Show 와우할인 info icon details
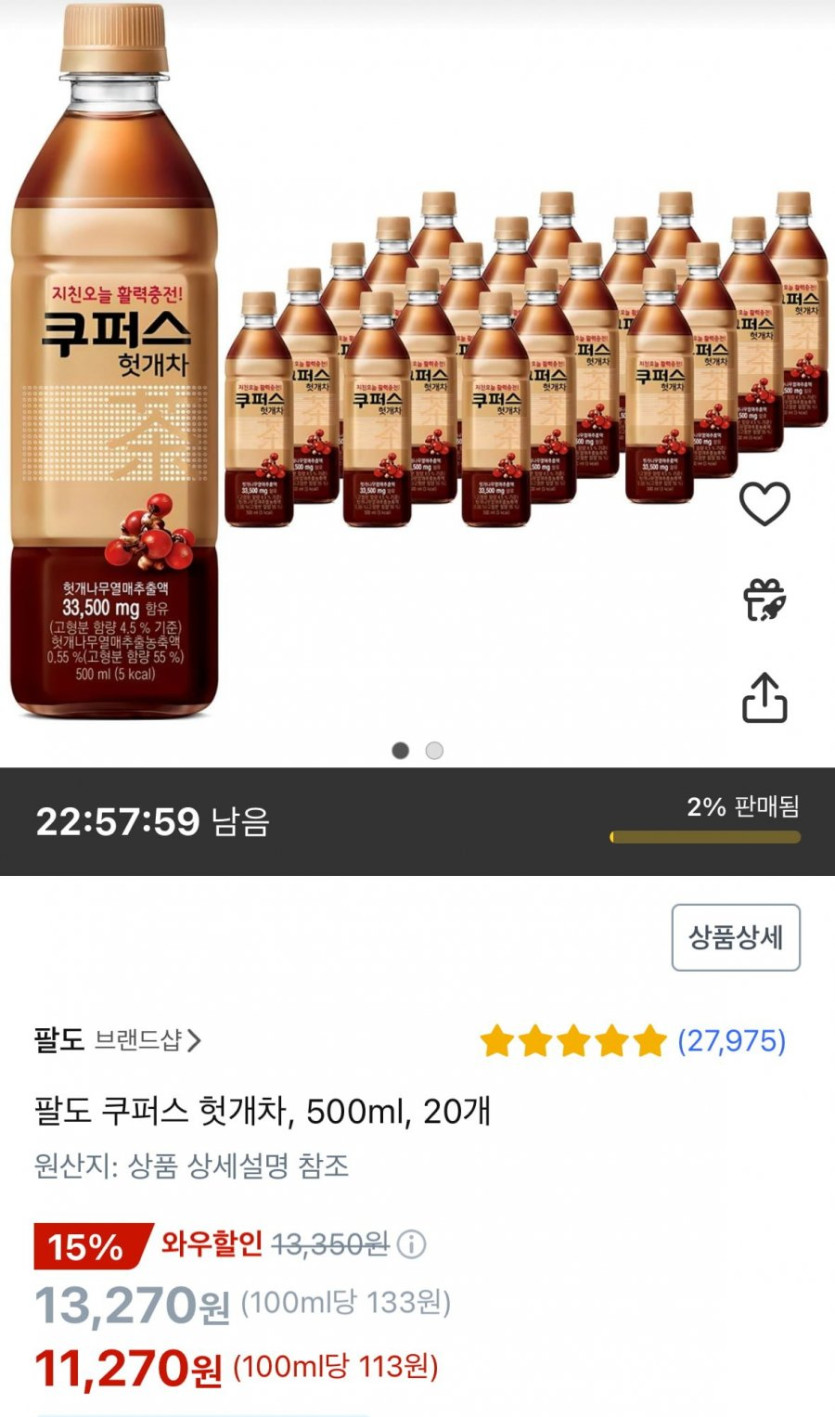 click(x=411, y=1245)
